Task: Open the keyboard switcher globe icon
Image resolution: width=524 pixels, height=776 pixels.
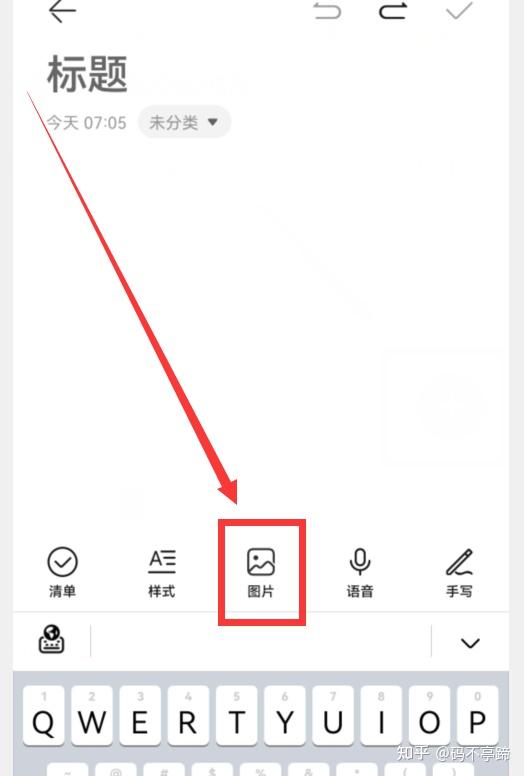Action: [52, 639]
